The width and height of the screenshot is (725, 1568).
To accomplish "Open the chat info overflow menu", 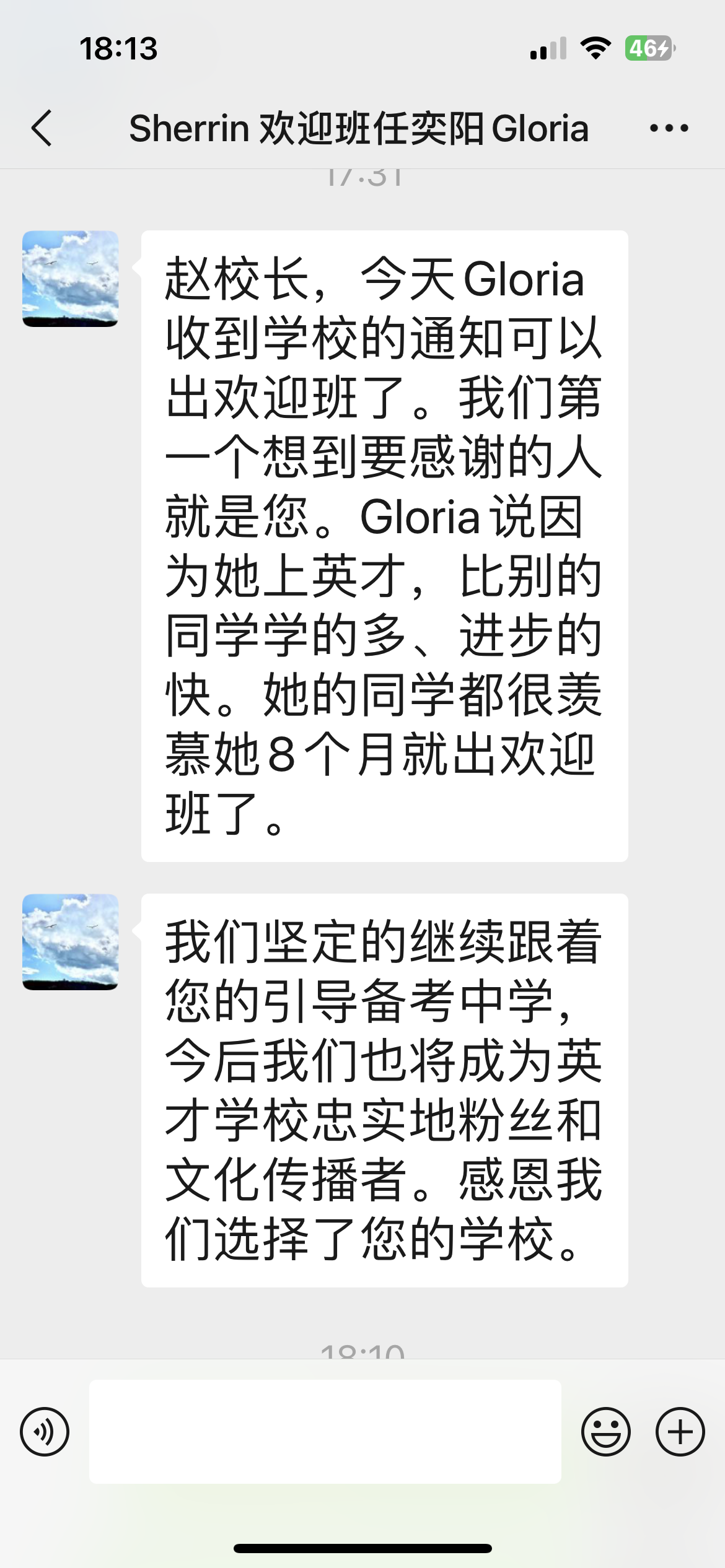I will coord(669,128).
